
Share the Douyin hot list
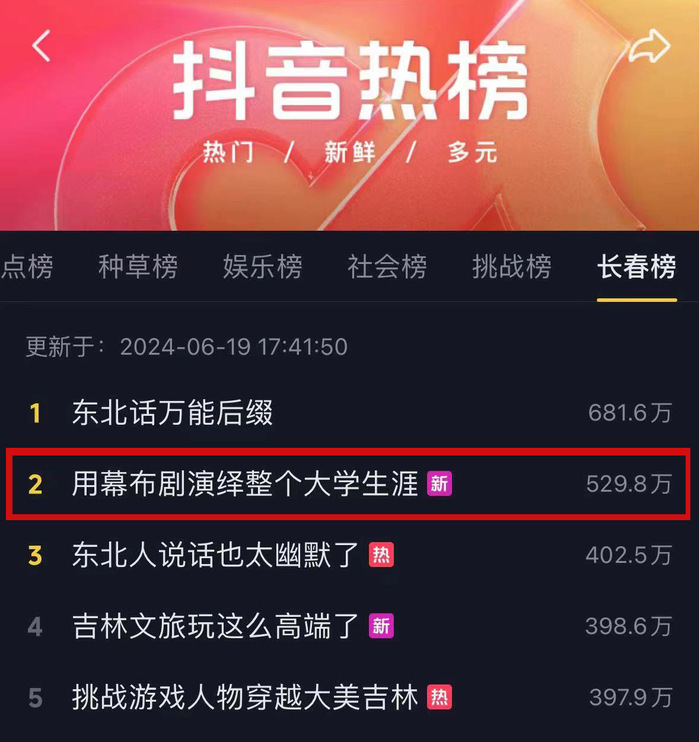click(647, 46)
